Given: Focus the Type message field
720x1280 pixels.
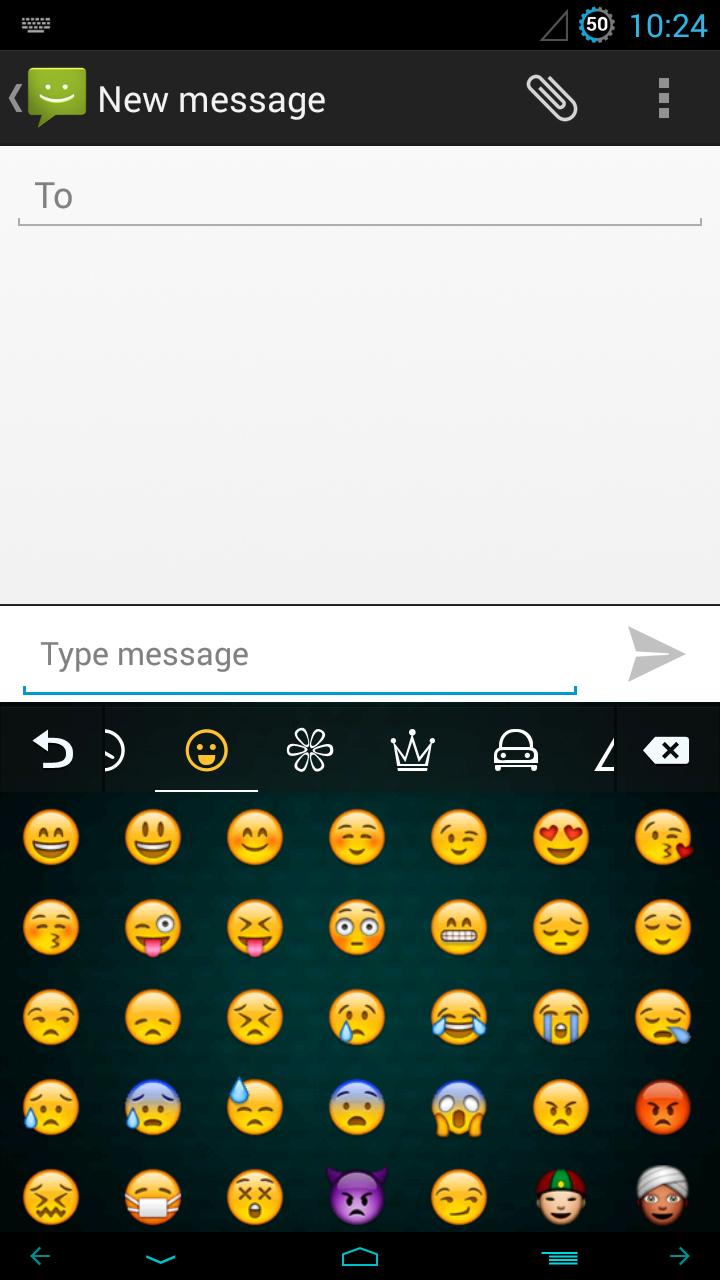Looking at the screenshot, I should [300, 655].
